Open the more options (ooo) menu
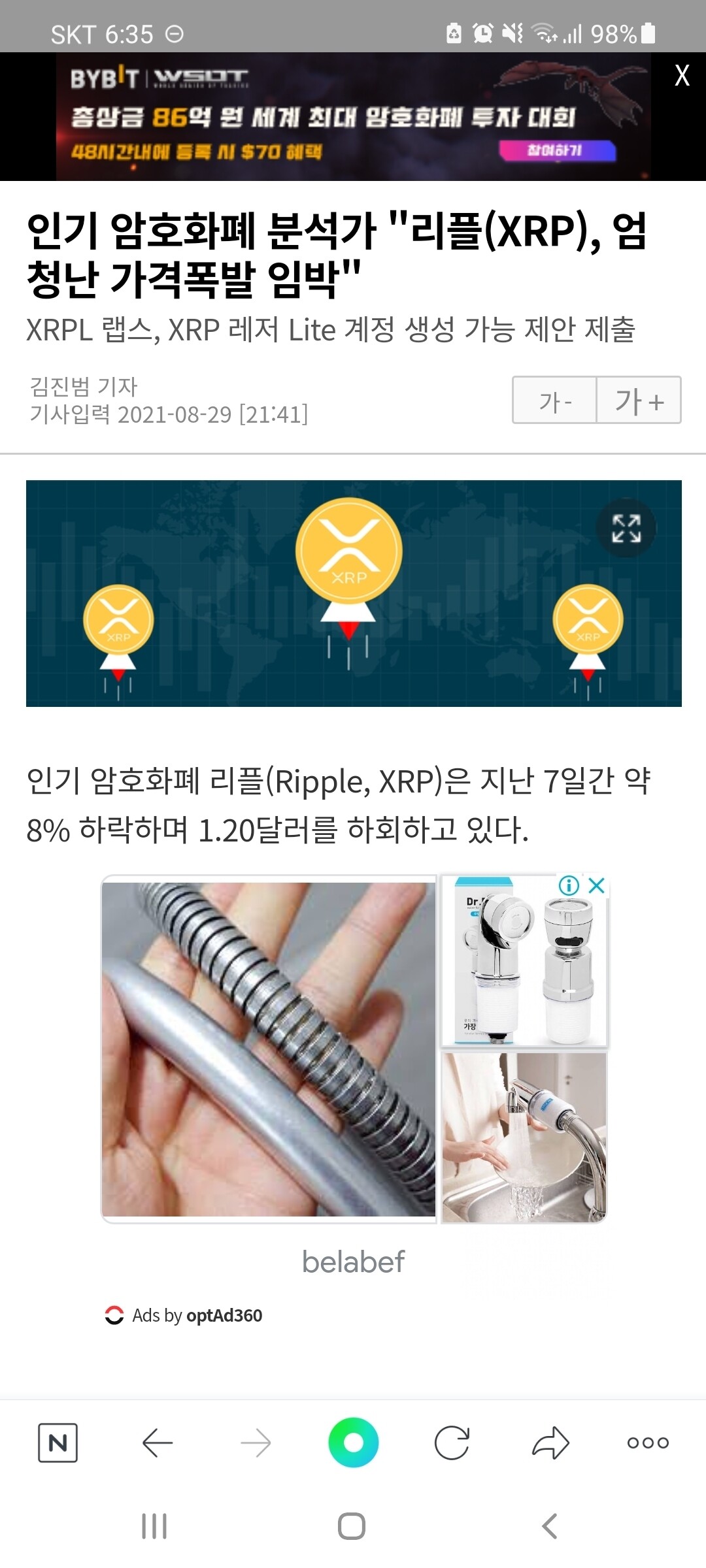Viewport: 706px width, 1568px height. tap(647, 1443)
